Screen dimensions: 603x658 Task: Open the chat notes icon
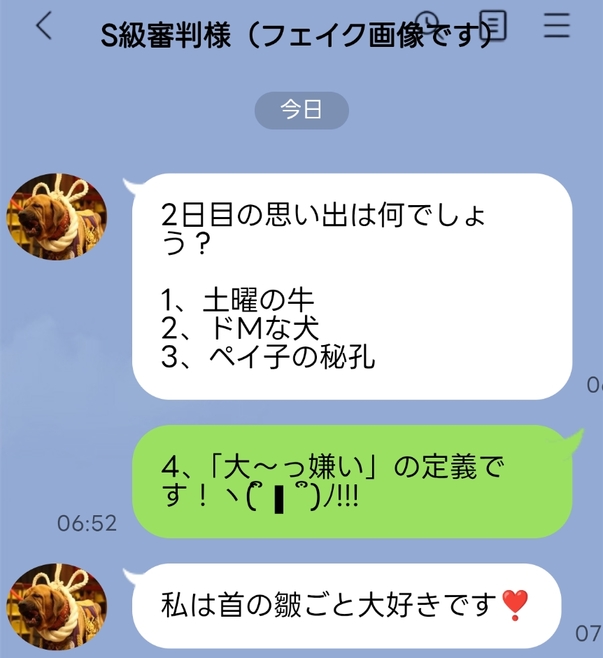pyautogui.click(x=492, y=26)
